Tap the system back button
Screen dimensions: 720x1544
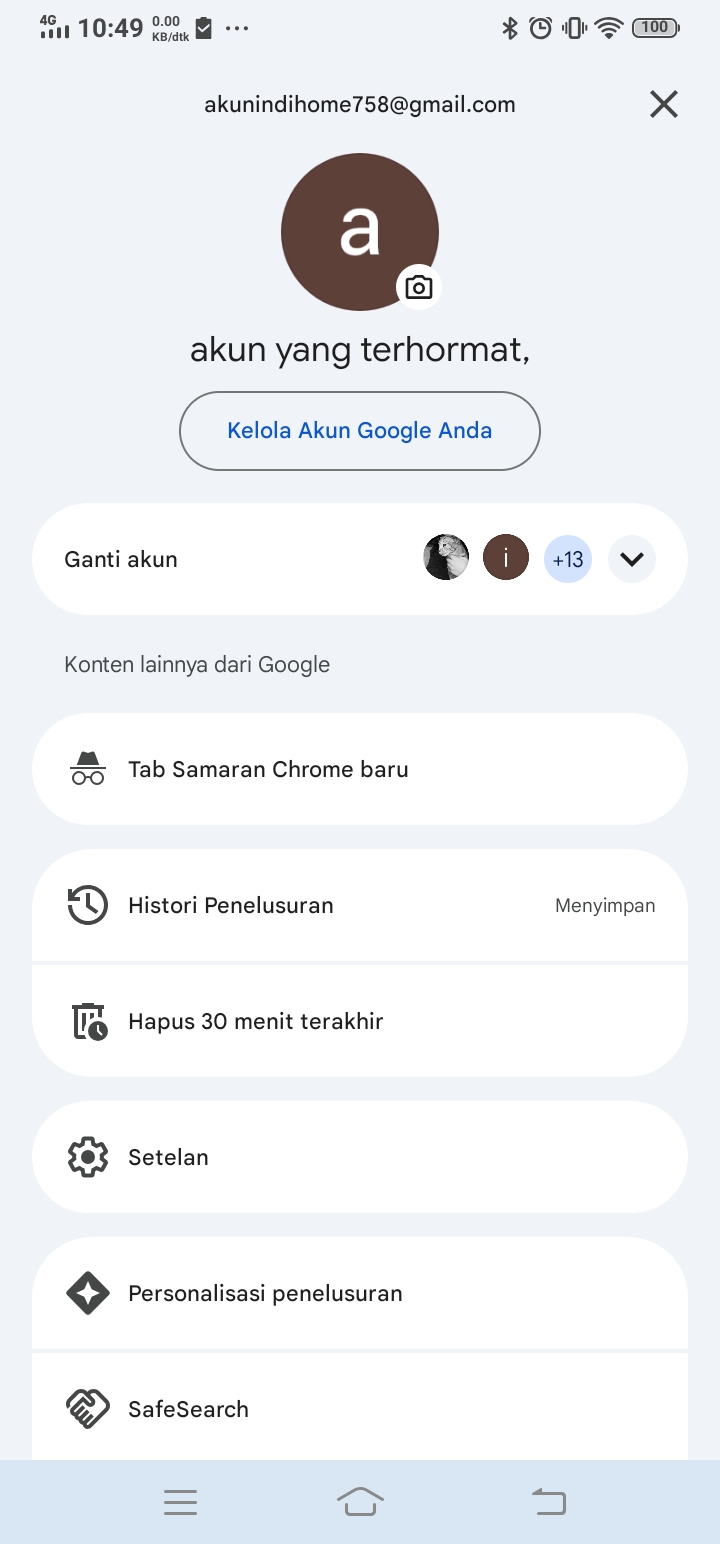548,1502
